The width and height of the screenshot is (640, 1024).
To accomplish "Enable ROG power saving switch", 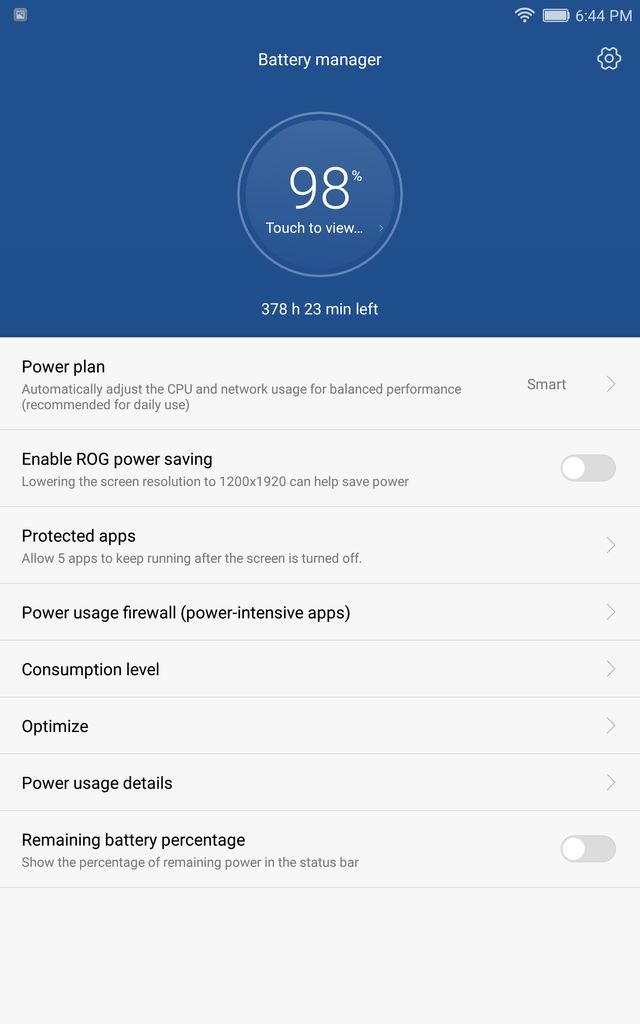I will (588, 468).
